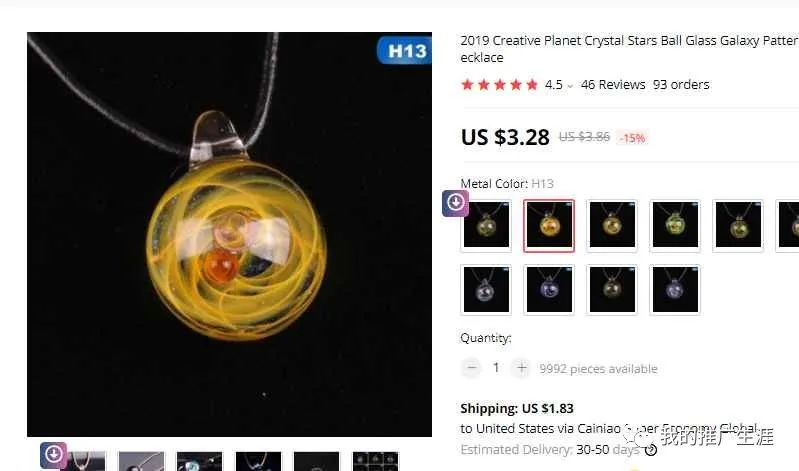Screen dimensions: 799x471
Task: Tap the download icon over the thumbnail strip
Action: tap(54, 455)
